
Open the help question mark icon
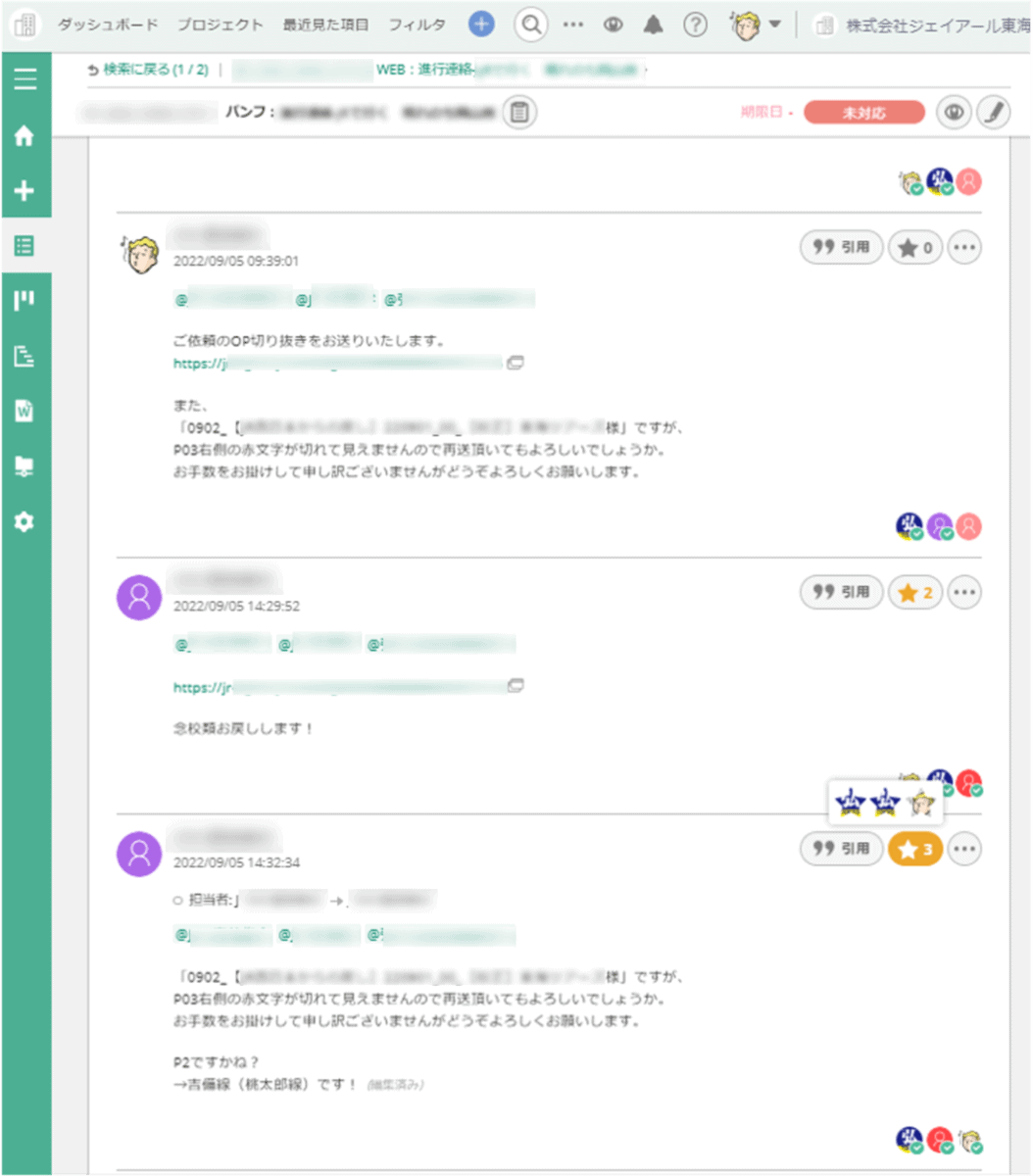(x=695, y=25)
